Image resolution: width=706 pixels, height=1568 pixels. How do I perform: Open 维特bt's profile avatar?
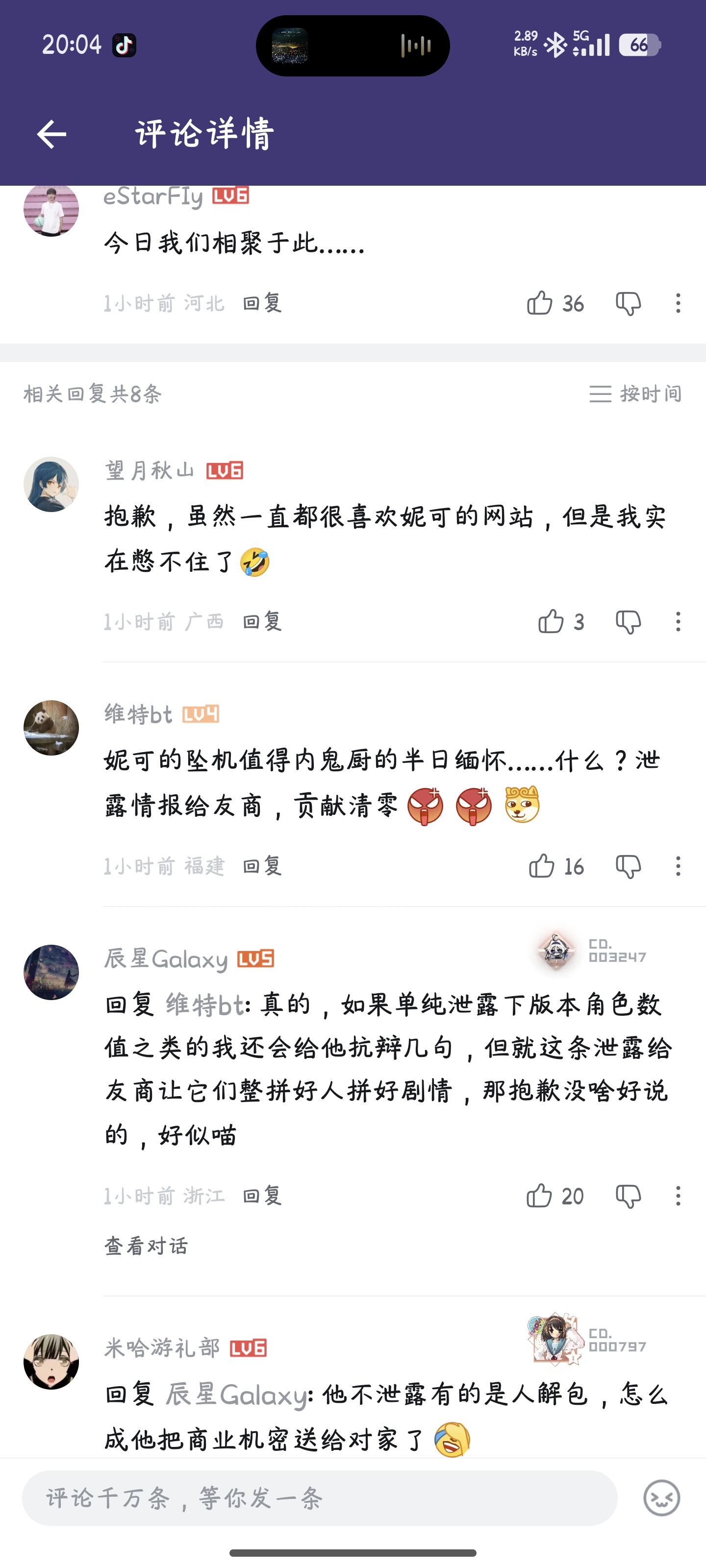(x=51, y=728)
